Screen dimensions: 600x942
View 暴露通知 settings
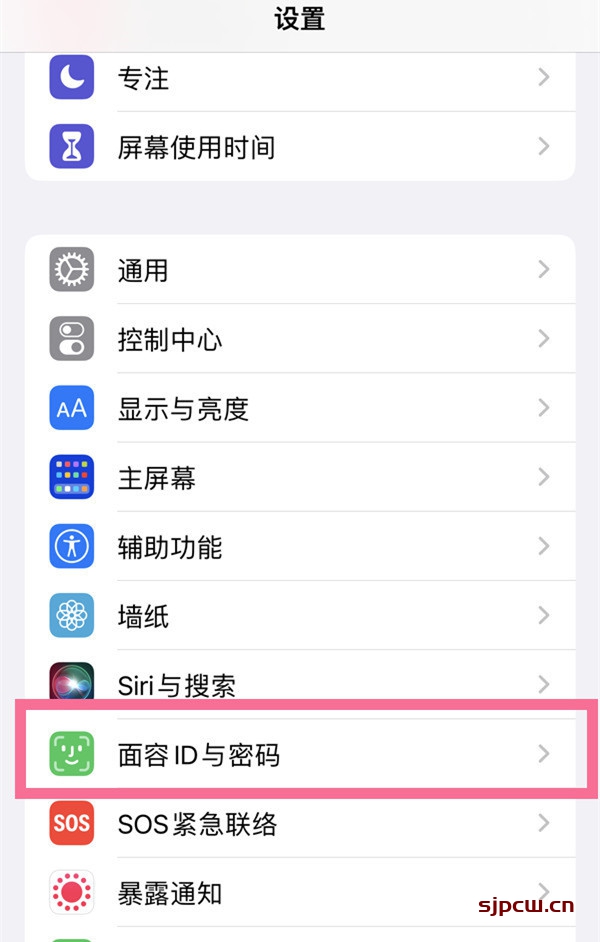coord(300,892)
